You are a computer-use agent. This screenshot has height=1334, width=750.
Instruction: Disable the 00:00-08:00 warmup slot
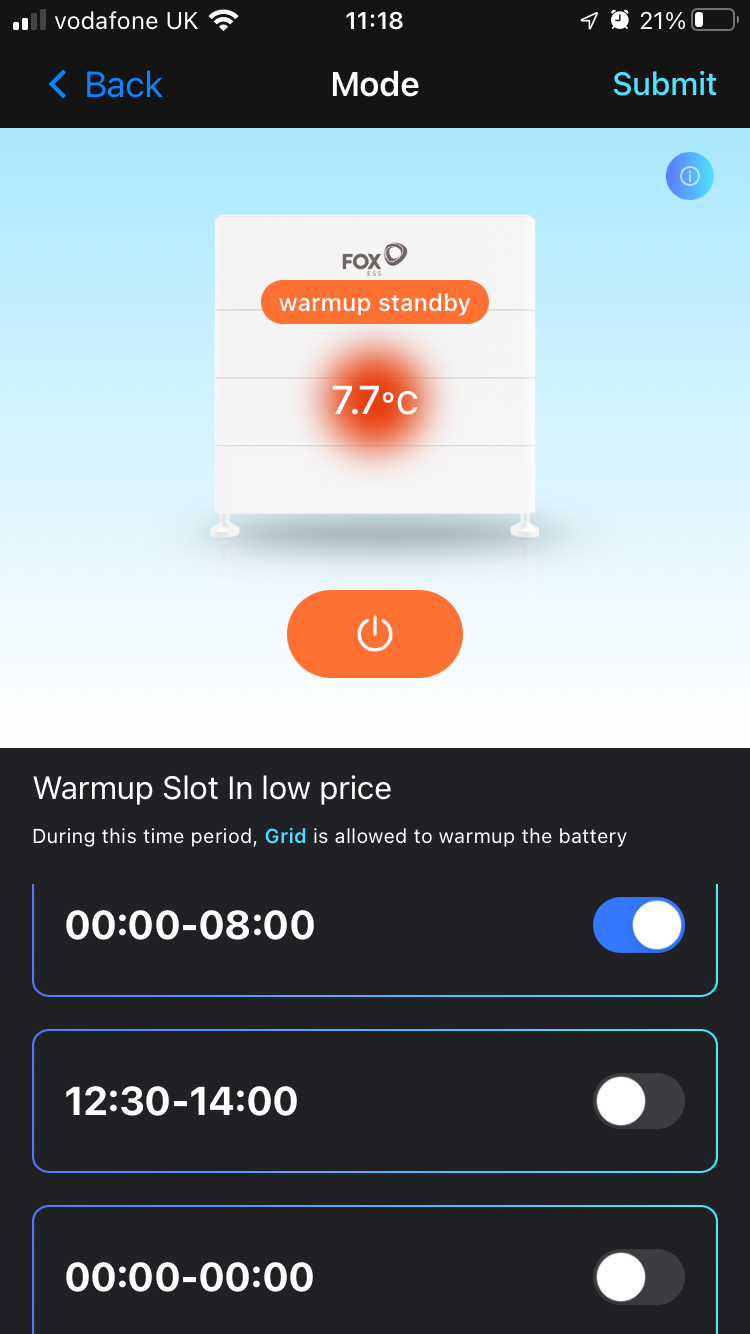639,925
